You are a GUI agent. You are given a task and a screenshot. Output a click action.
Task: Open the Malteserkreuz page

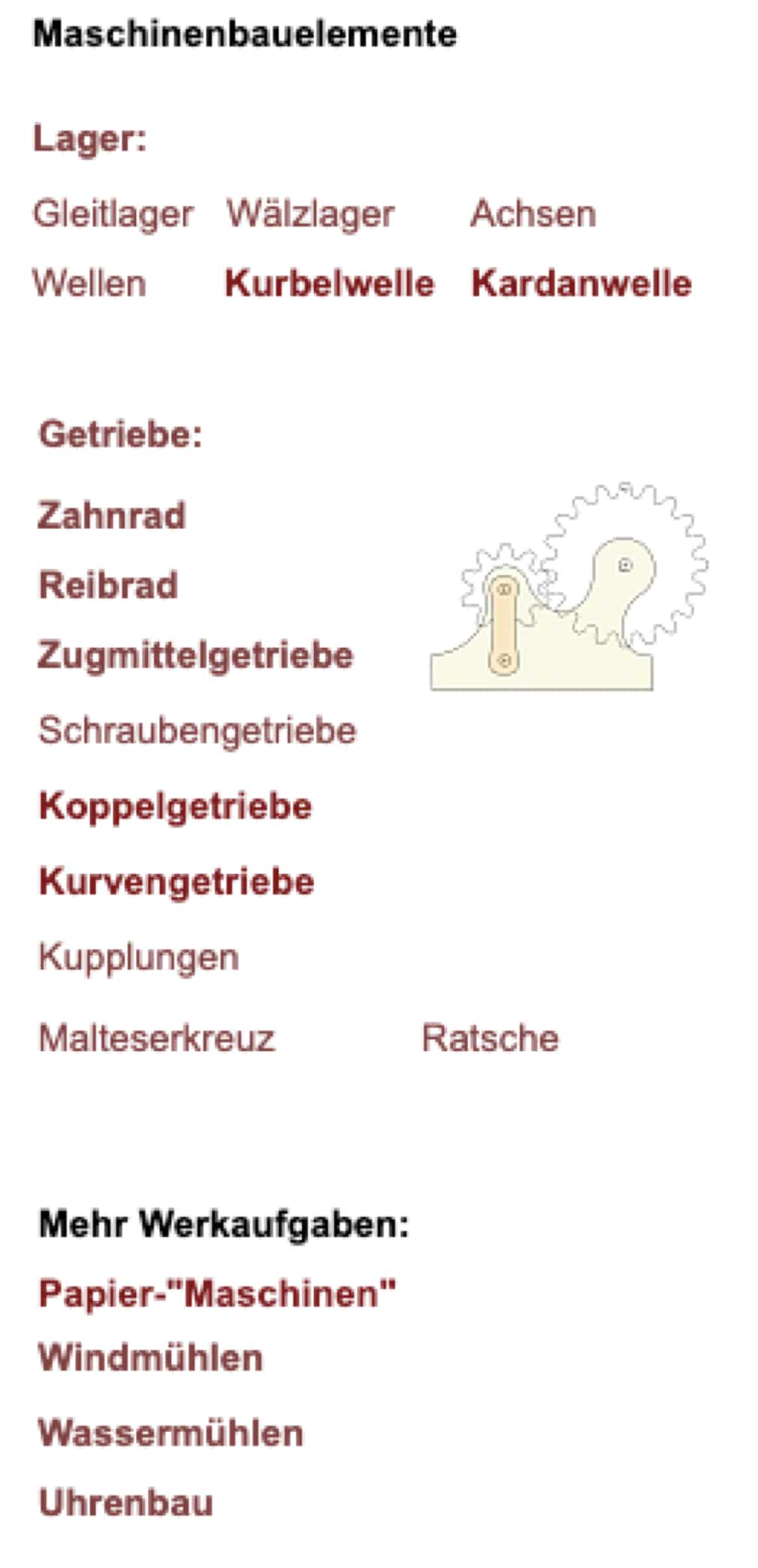pyautogui.click(x=157, y=1039)
